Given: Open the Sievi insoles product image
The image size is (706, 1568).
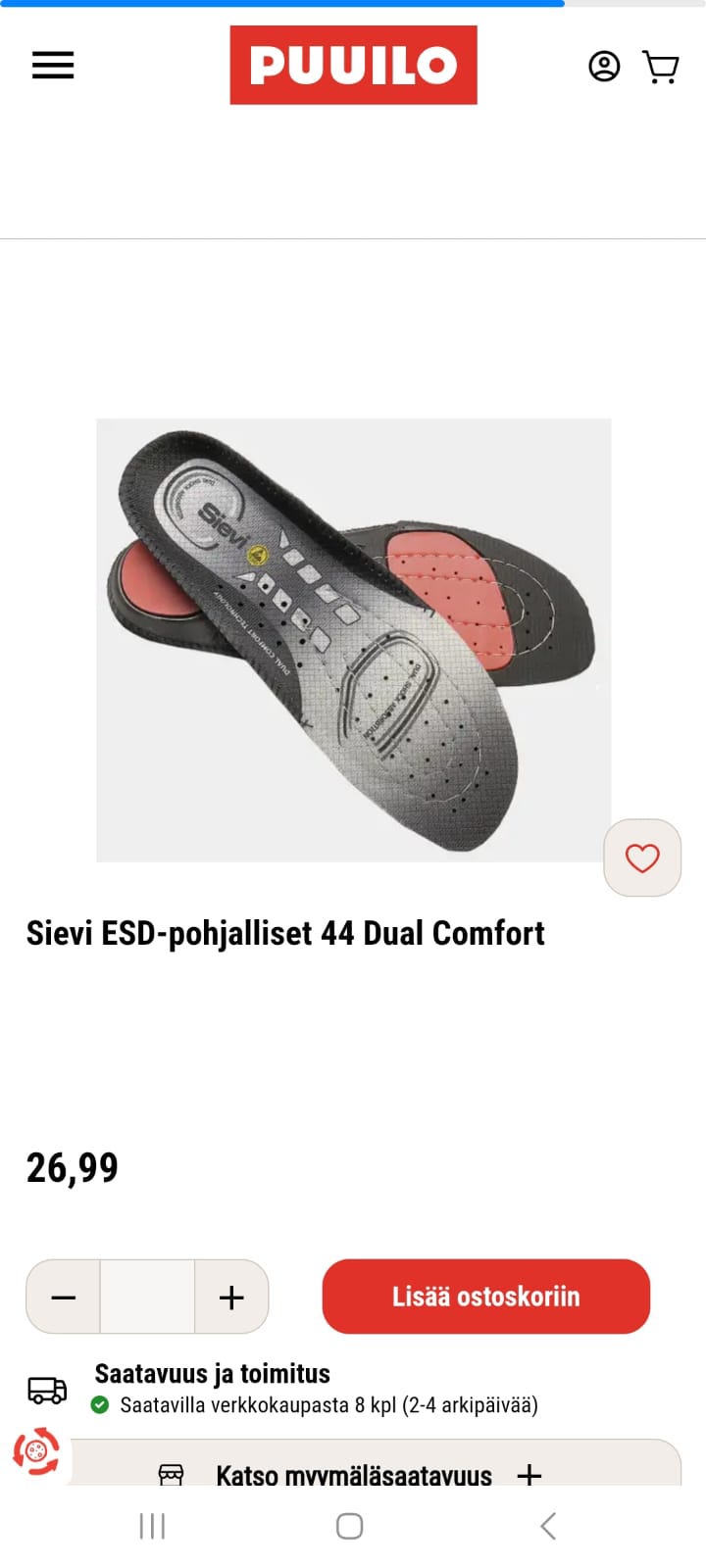Looking at the screenshot, I should click(353, 640).
